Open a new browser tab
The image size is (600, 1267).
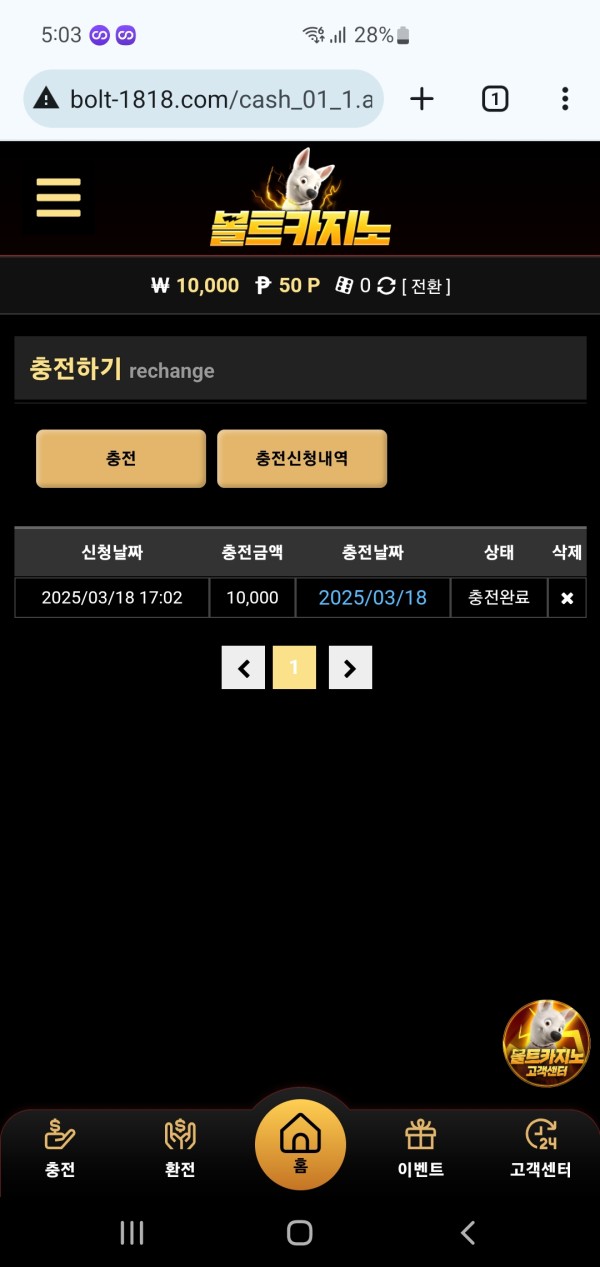pyautogui.click(x=422, y=99)
